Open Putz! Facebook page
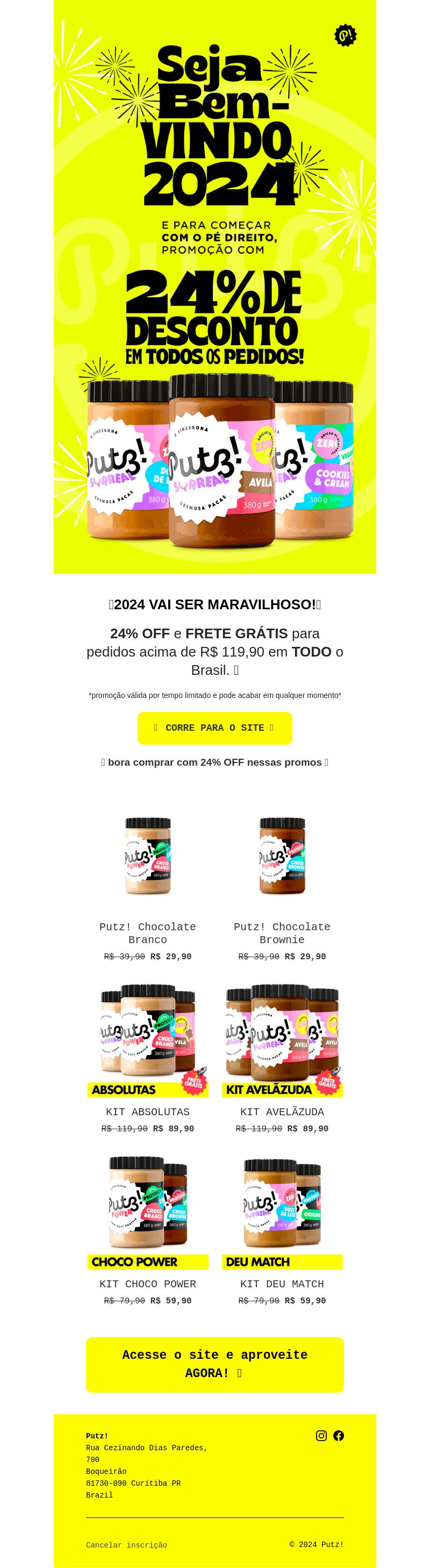Image resolution: width=430 pixels, height=1568 pixels. coord(339,1435)
